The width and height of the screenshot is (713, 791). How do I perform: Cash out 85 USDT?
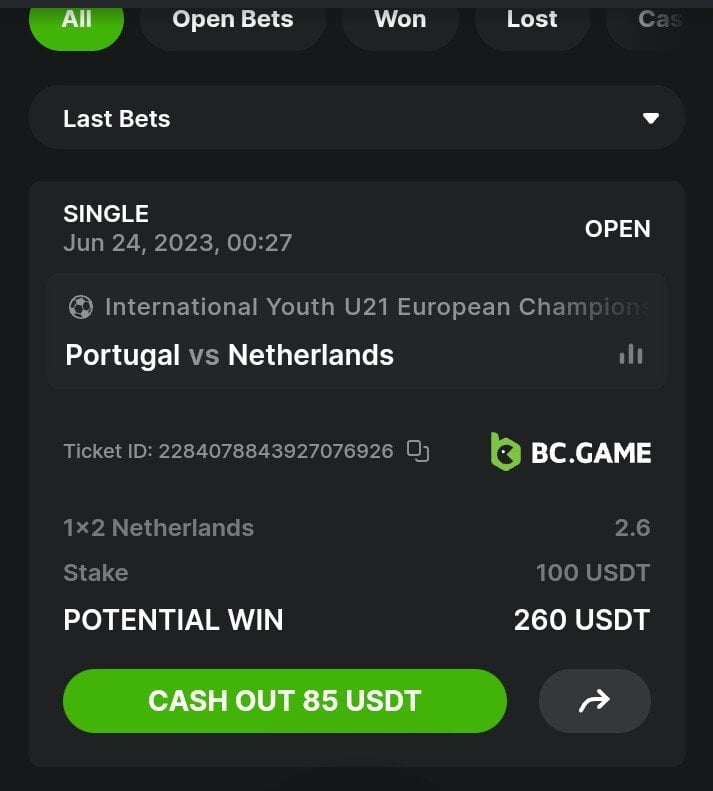[x=284, y=701]
